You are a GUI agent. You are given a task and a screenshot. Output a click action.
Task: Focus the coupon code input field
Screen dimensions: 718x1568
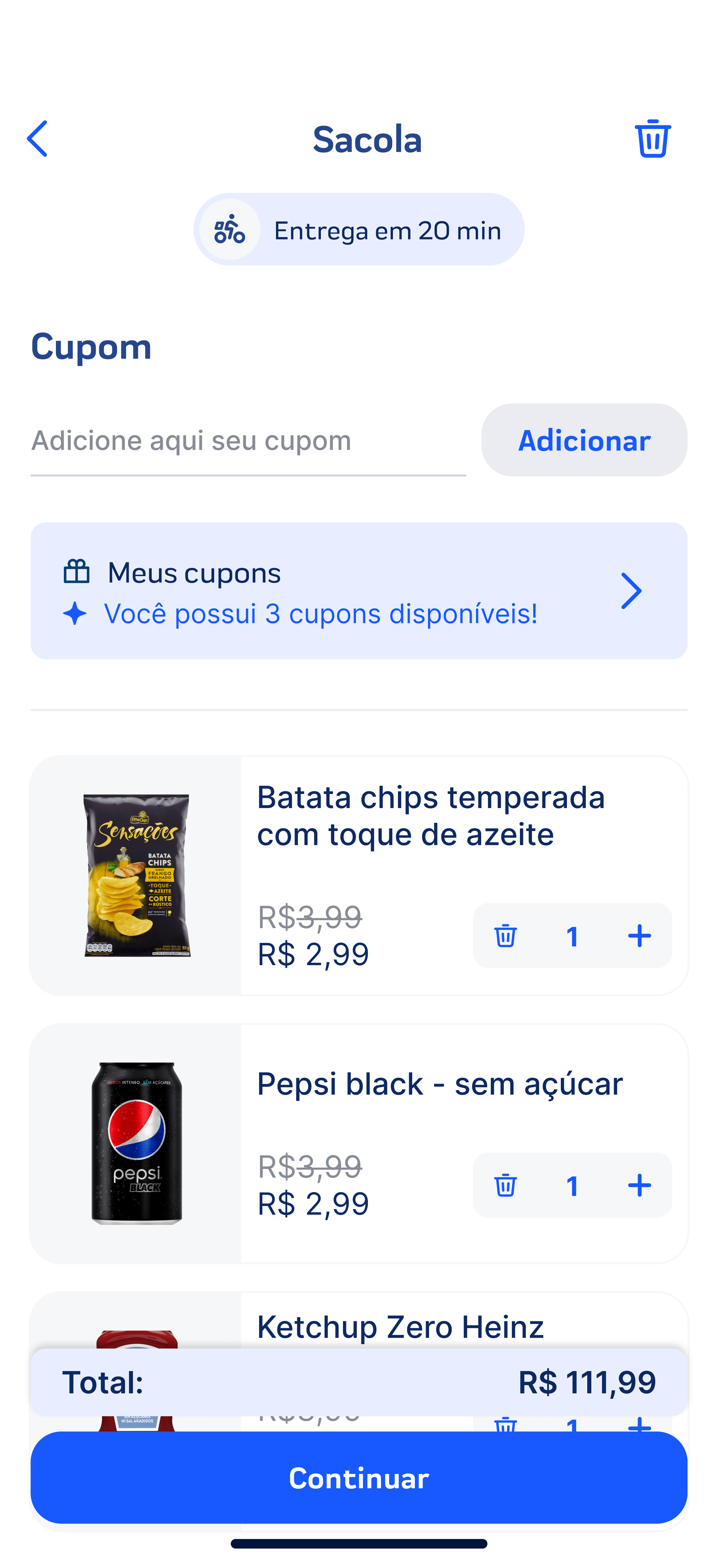(248, 441)
